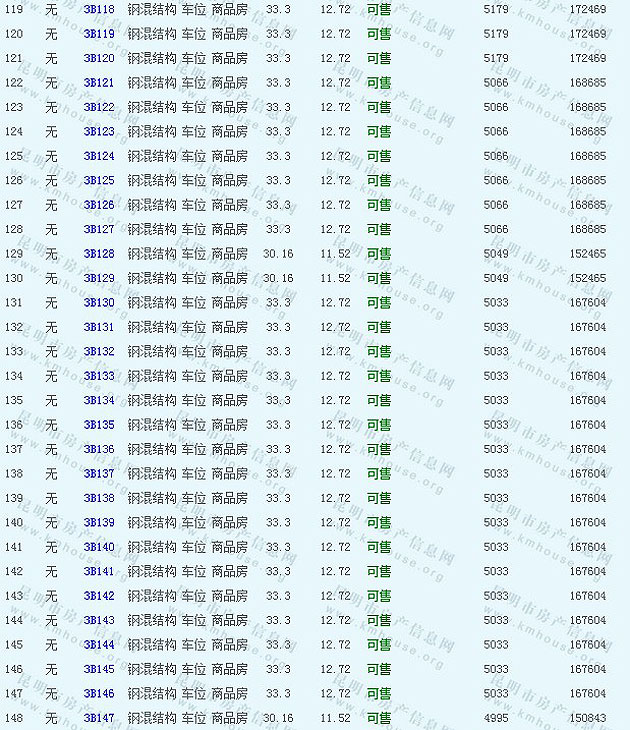Select the 3B124 parking space link
Screen dimensions: 630x730
click(98, 156)
